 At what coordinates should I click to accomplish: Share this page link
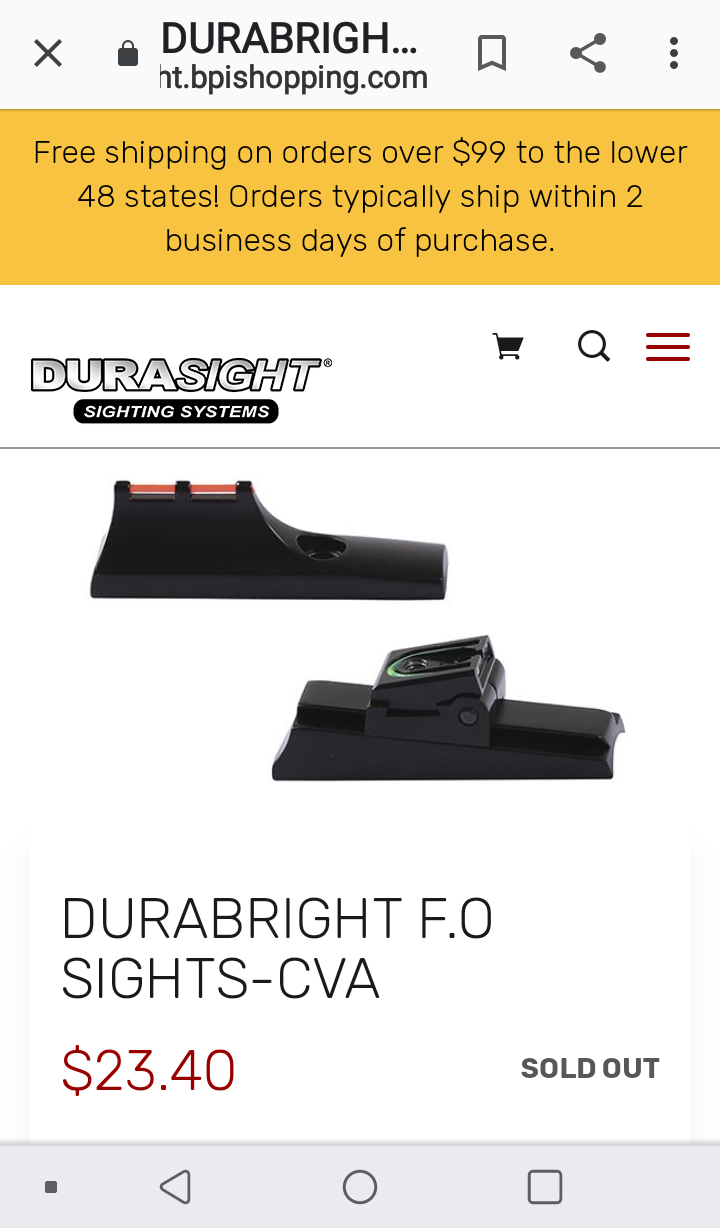click(588, 53)
